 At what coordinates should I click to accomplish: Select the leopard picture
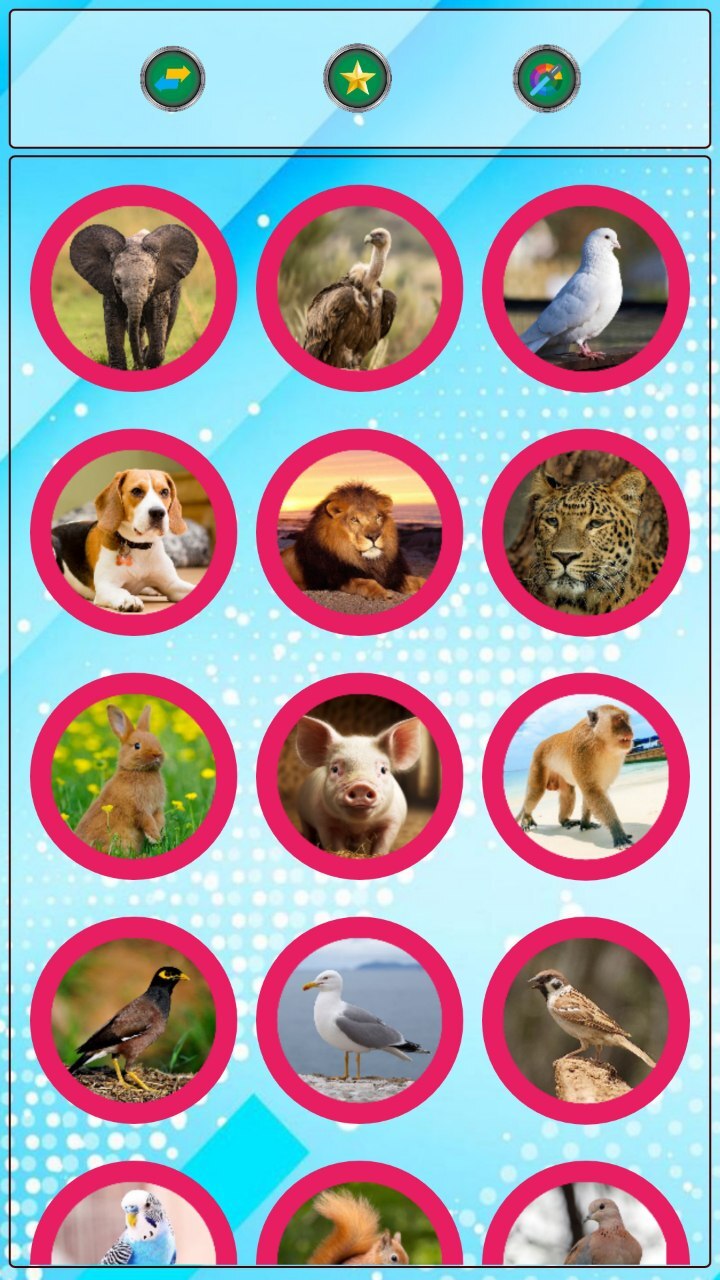586,532
